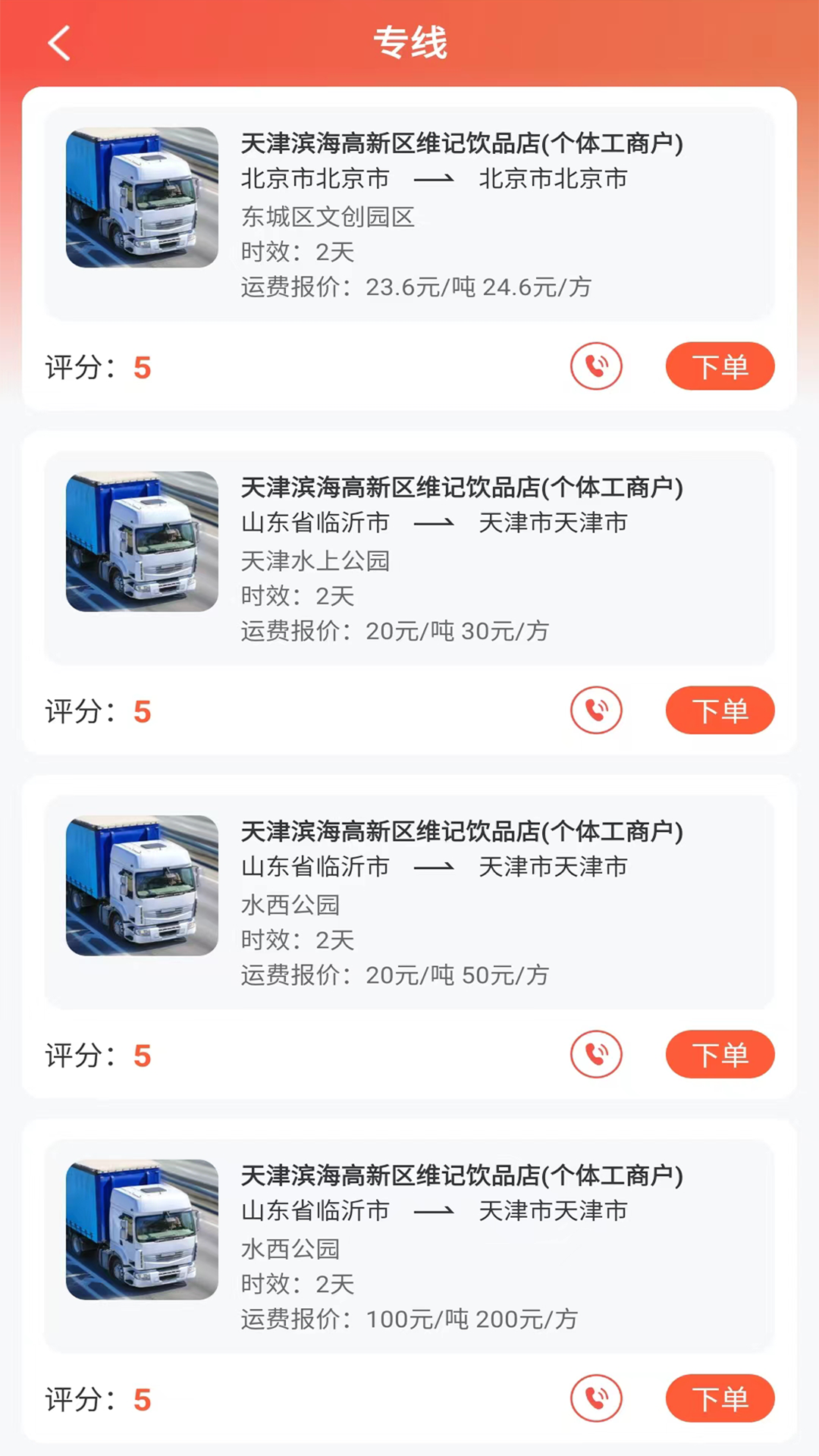Tap the route arrow from 山东省临沂市 to 天津市天津市
The height and width of the screenshot is (1456, 819).
(437, 523)
